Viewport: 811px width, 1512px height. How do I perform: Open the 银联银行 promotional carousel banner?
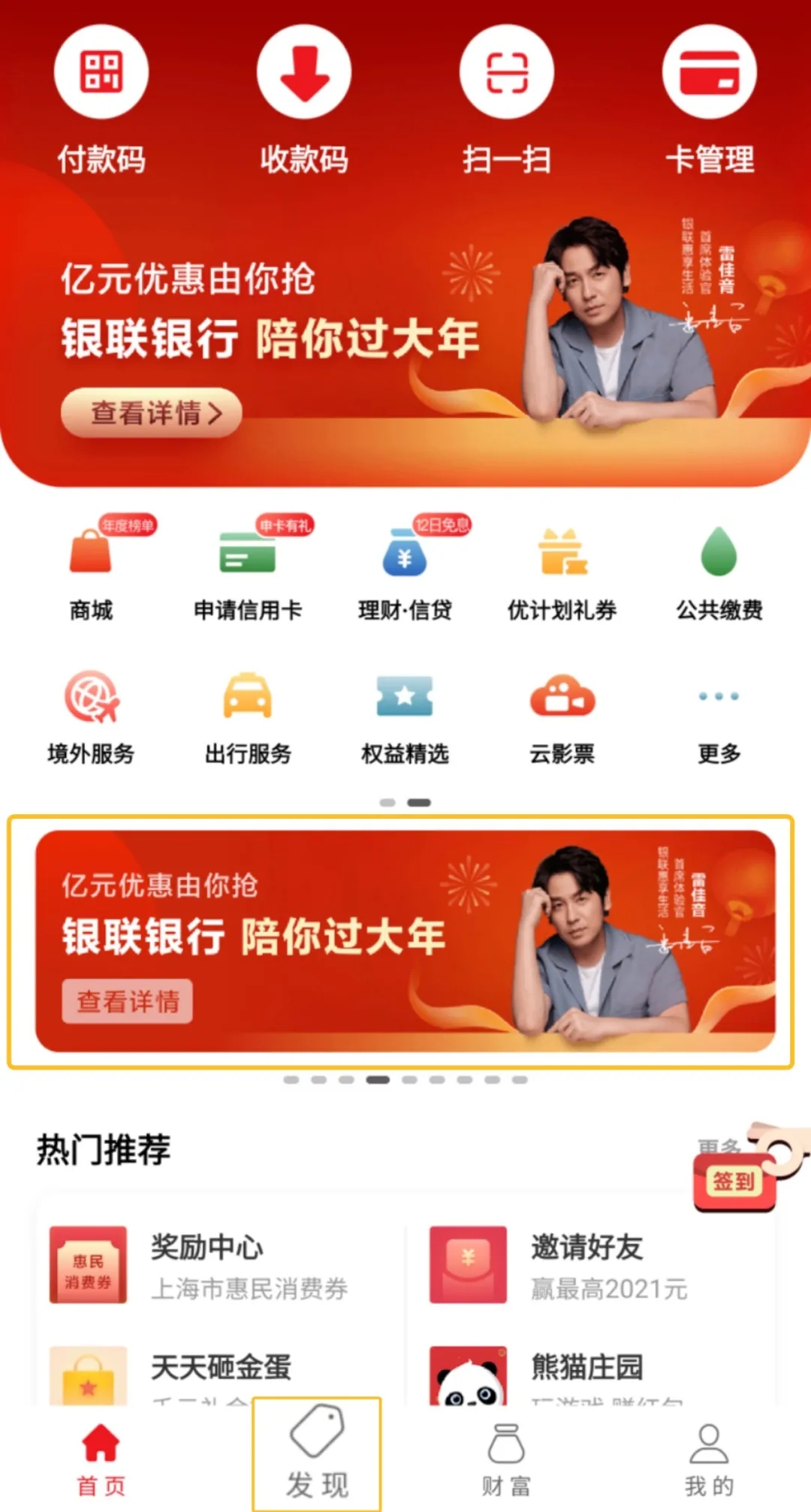(x=405, y=940)
